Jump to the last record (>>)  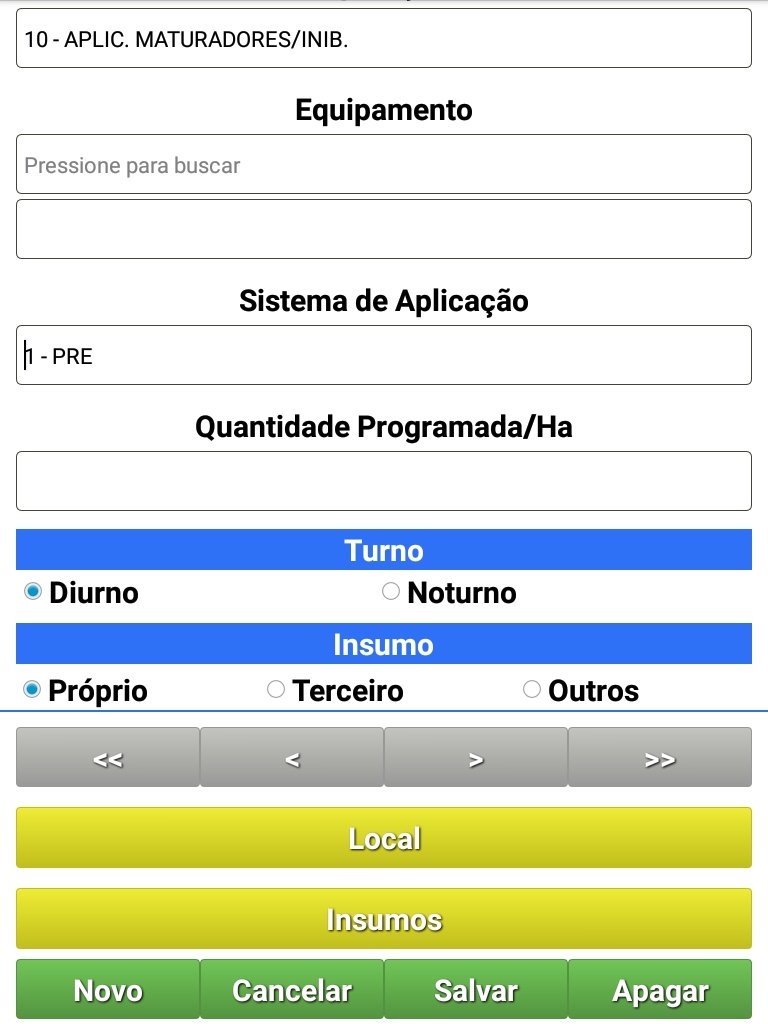click(660, 758)
